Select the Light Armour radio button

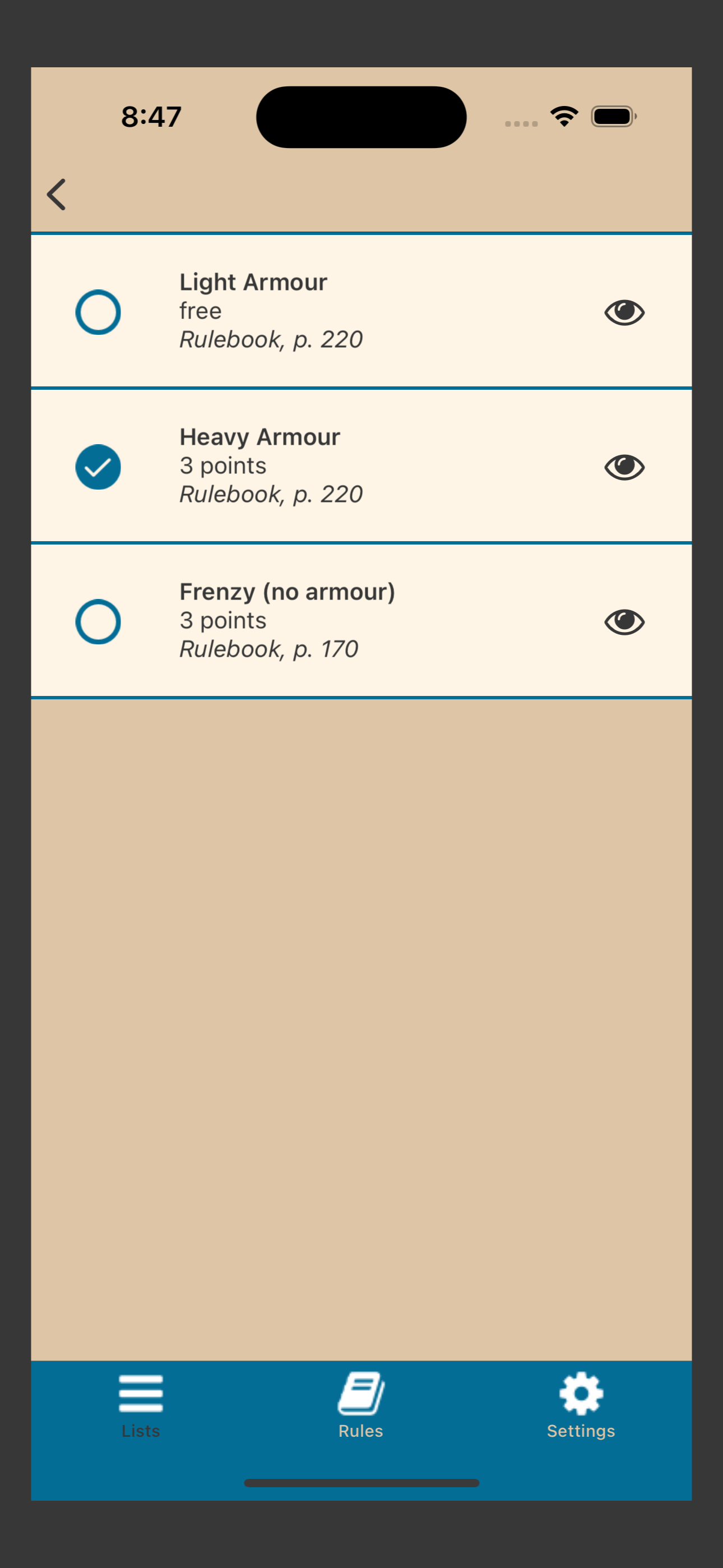[98, 312]
